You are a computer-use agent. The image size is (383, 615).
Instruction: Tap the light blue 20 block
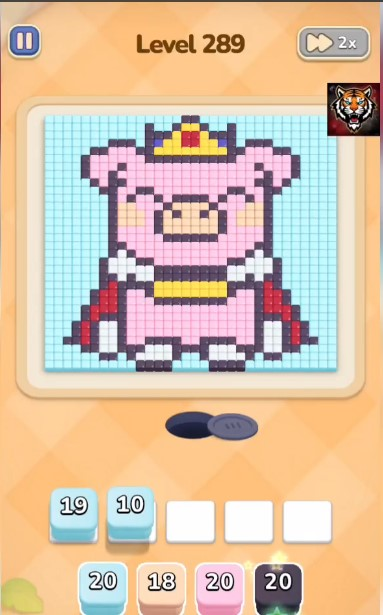click(103, 588)
